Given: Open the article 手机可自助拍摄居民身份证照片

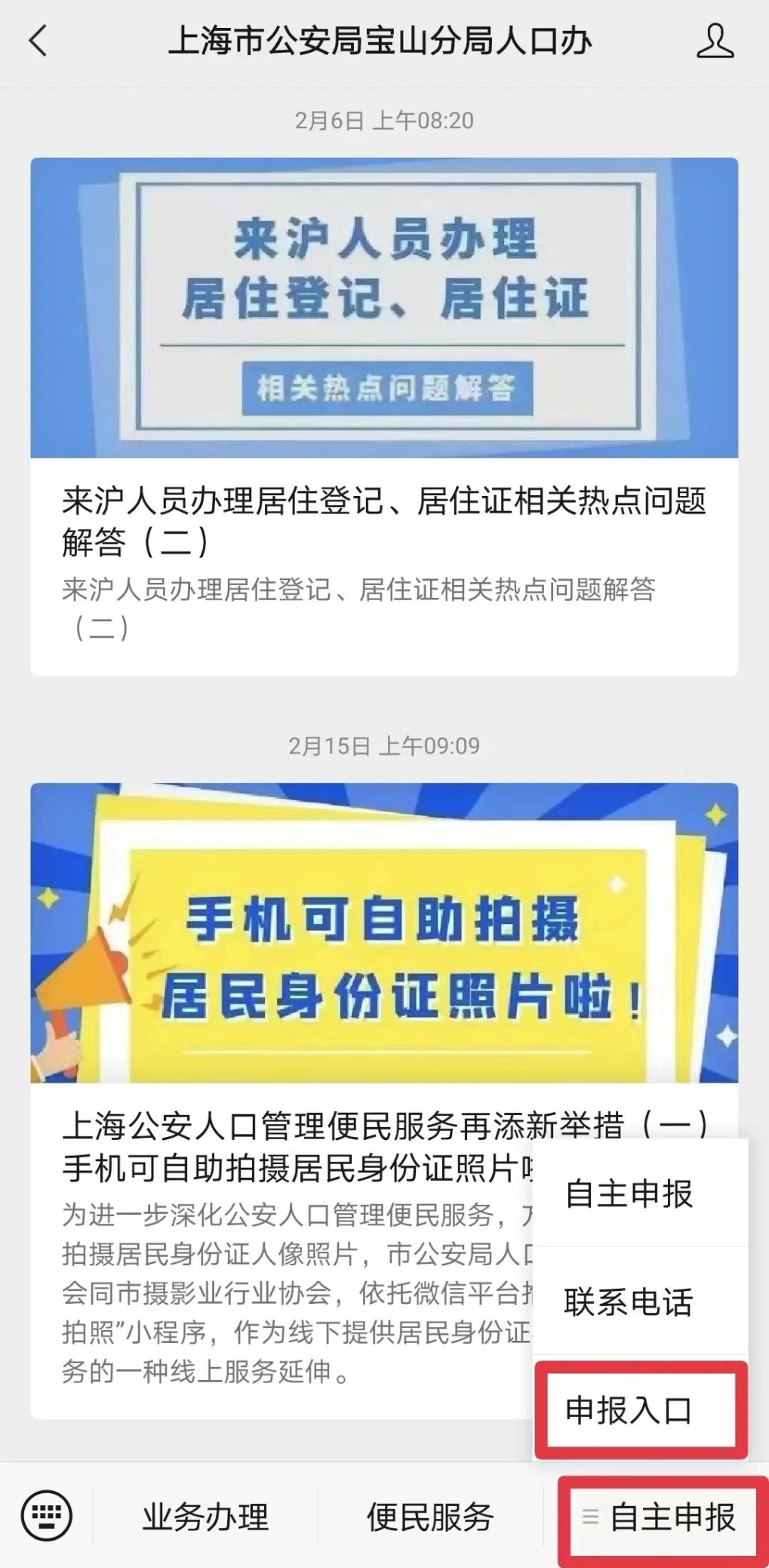Looking at the screenshot, I should (x=302, y=1148).
